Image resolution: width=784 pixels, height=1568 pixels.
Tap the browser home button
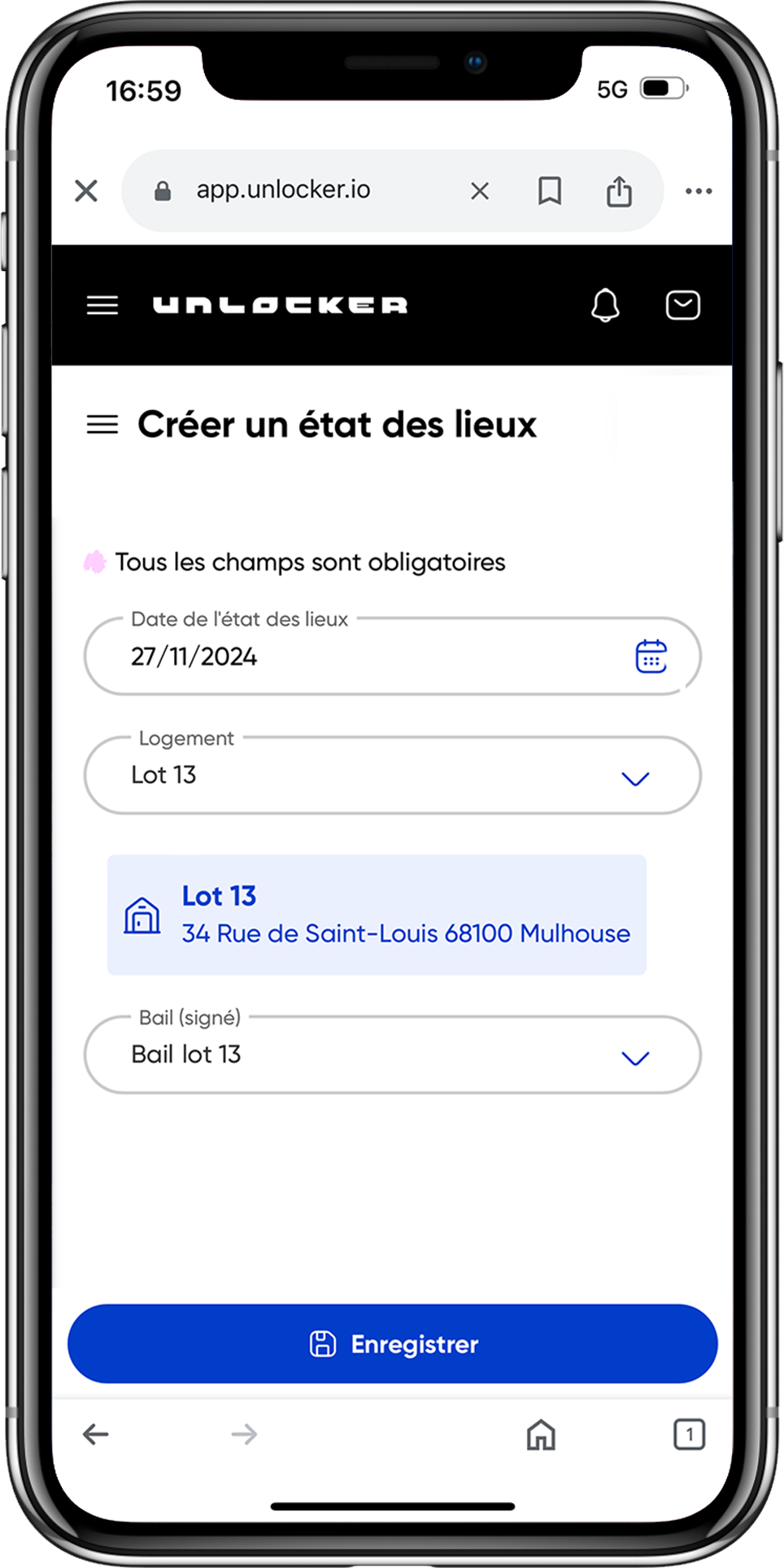[x=541, y=1435]
